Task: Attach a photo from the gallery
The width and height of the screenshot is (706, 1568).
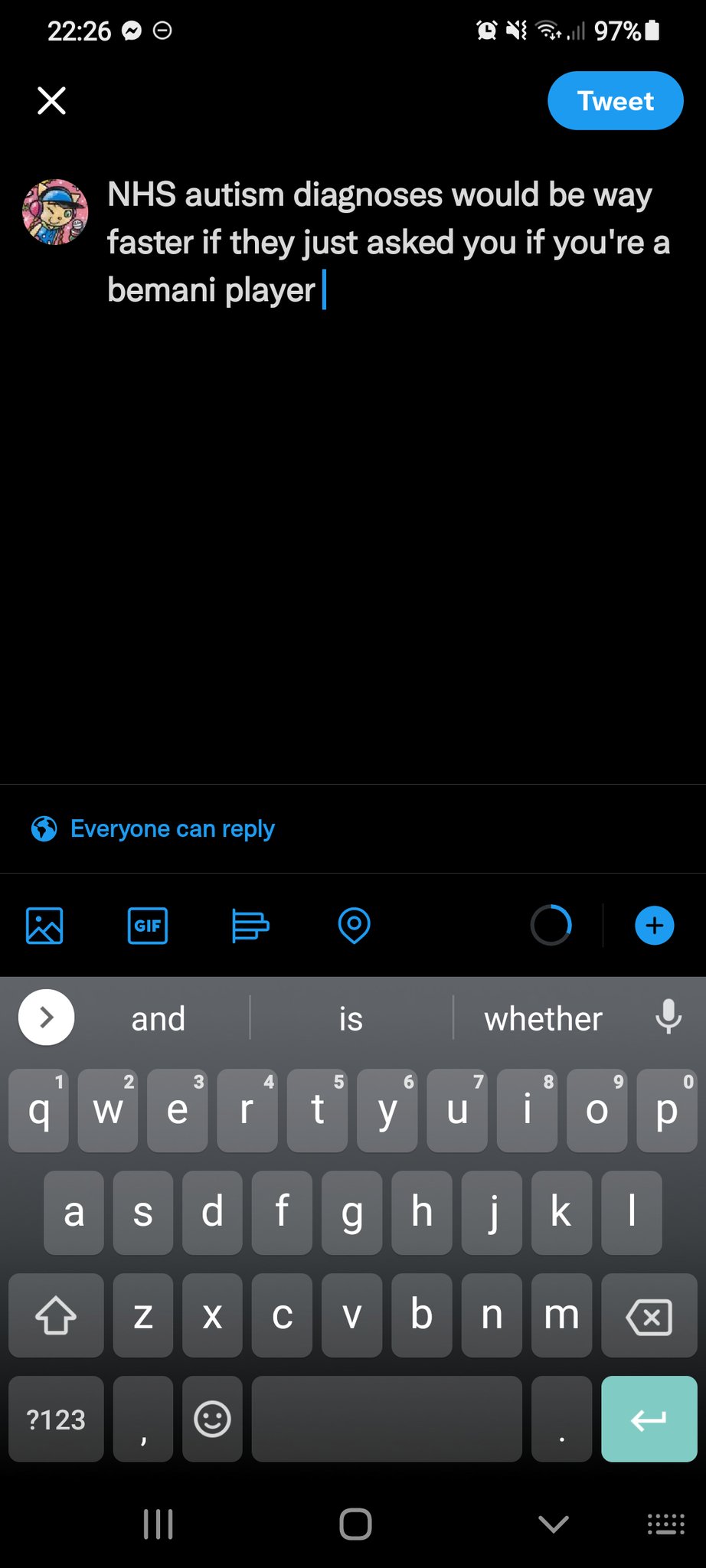Action: coord(44,925)
